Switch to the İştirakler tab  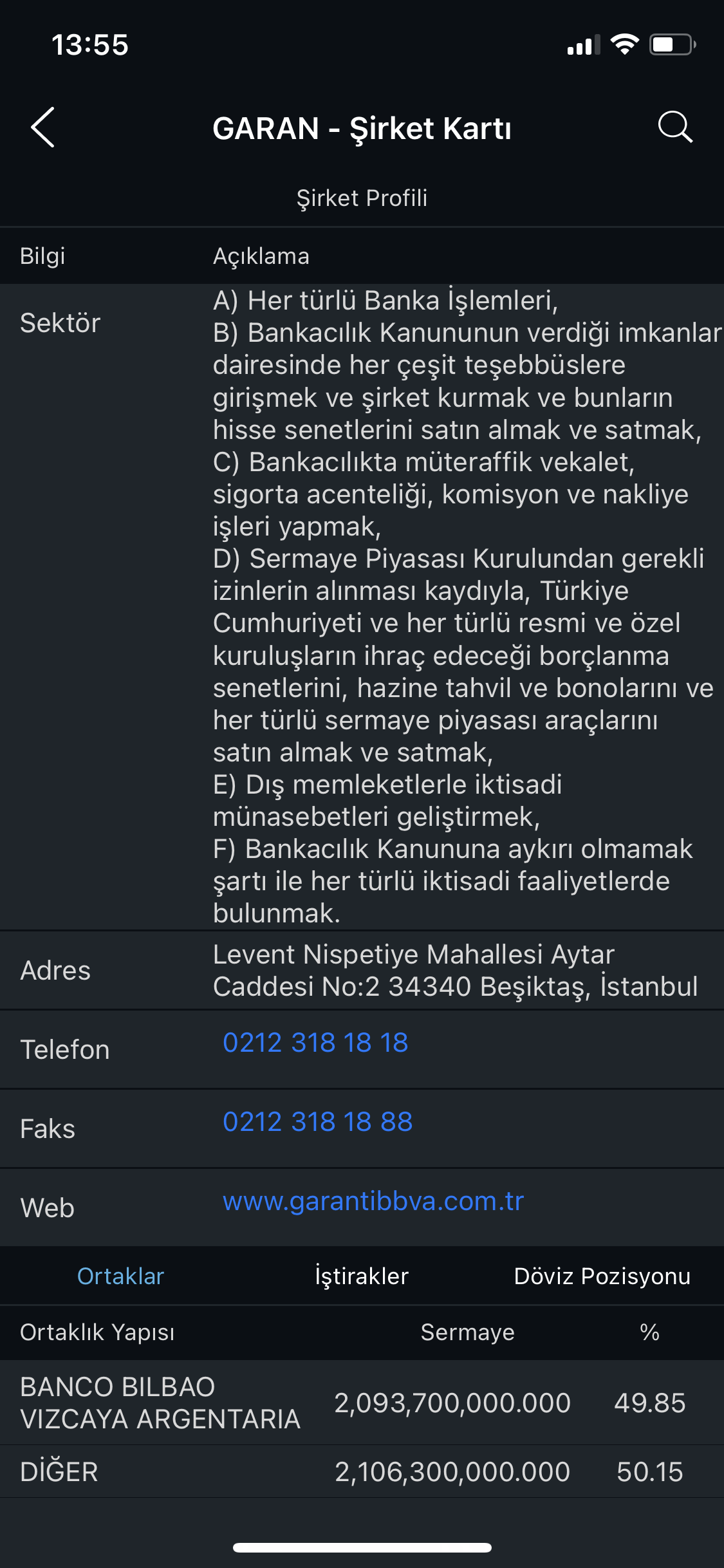(x=362, y=1276)
